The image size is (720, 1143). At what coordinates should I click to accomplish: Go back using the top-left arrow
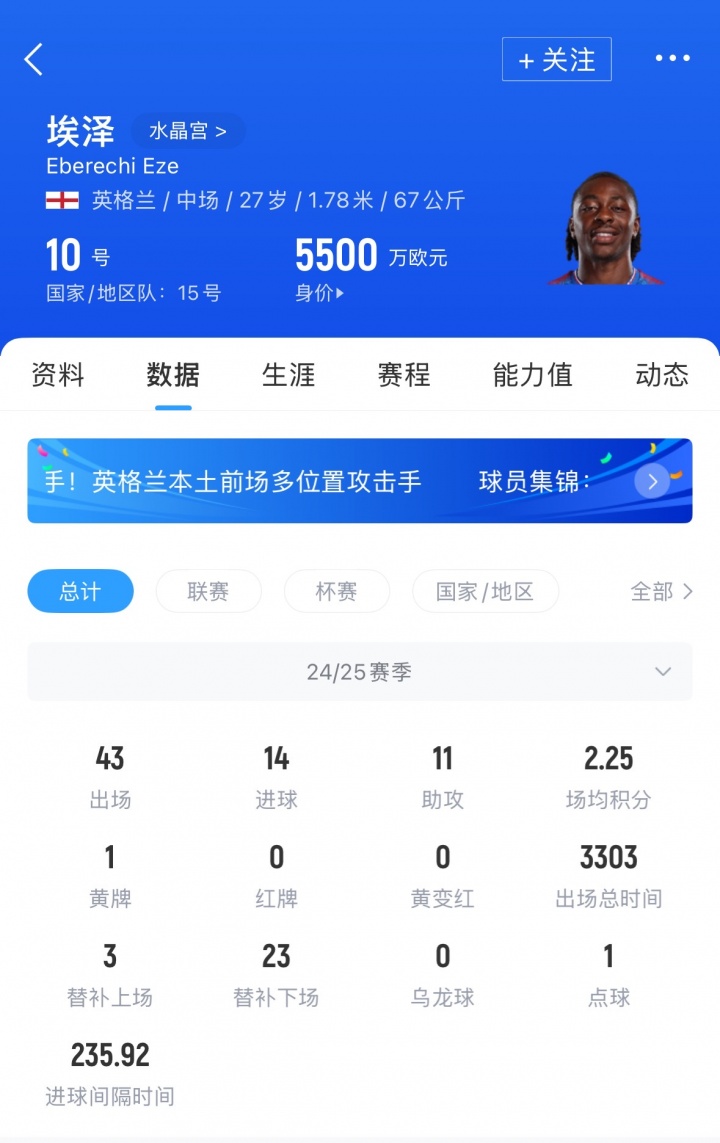[x=34, y=60]
